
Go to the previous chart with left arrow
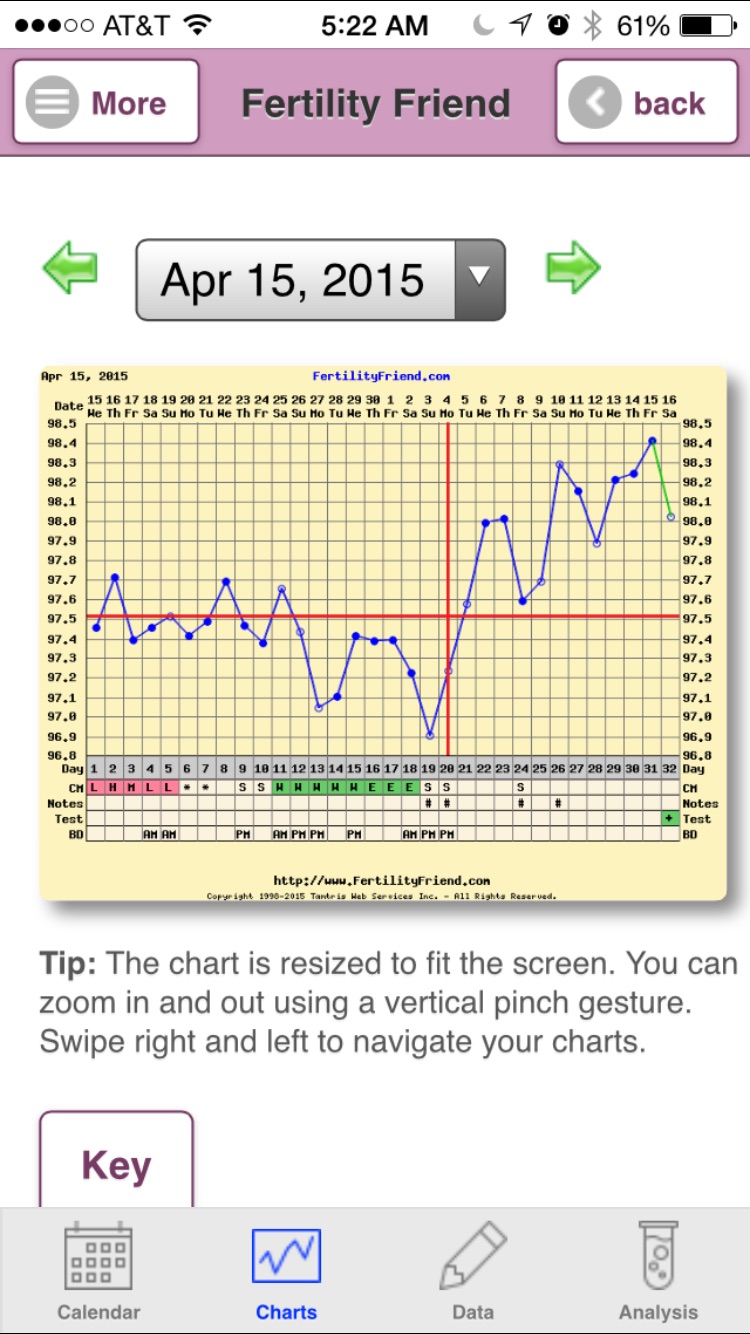70,267
